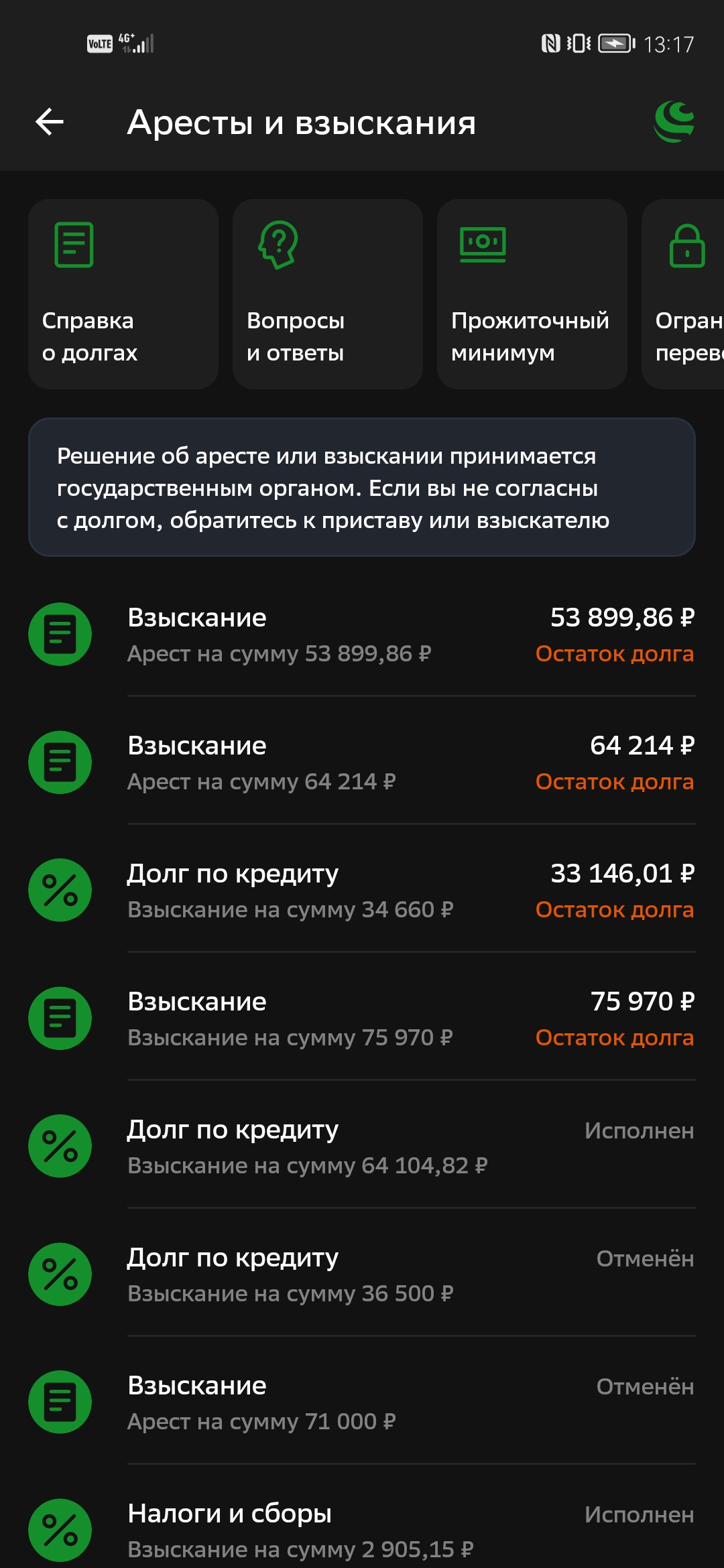The width and height of the screenshot is (724, 1568).
Task: Open the partially visible lock card
Action: pos(683,294)
